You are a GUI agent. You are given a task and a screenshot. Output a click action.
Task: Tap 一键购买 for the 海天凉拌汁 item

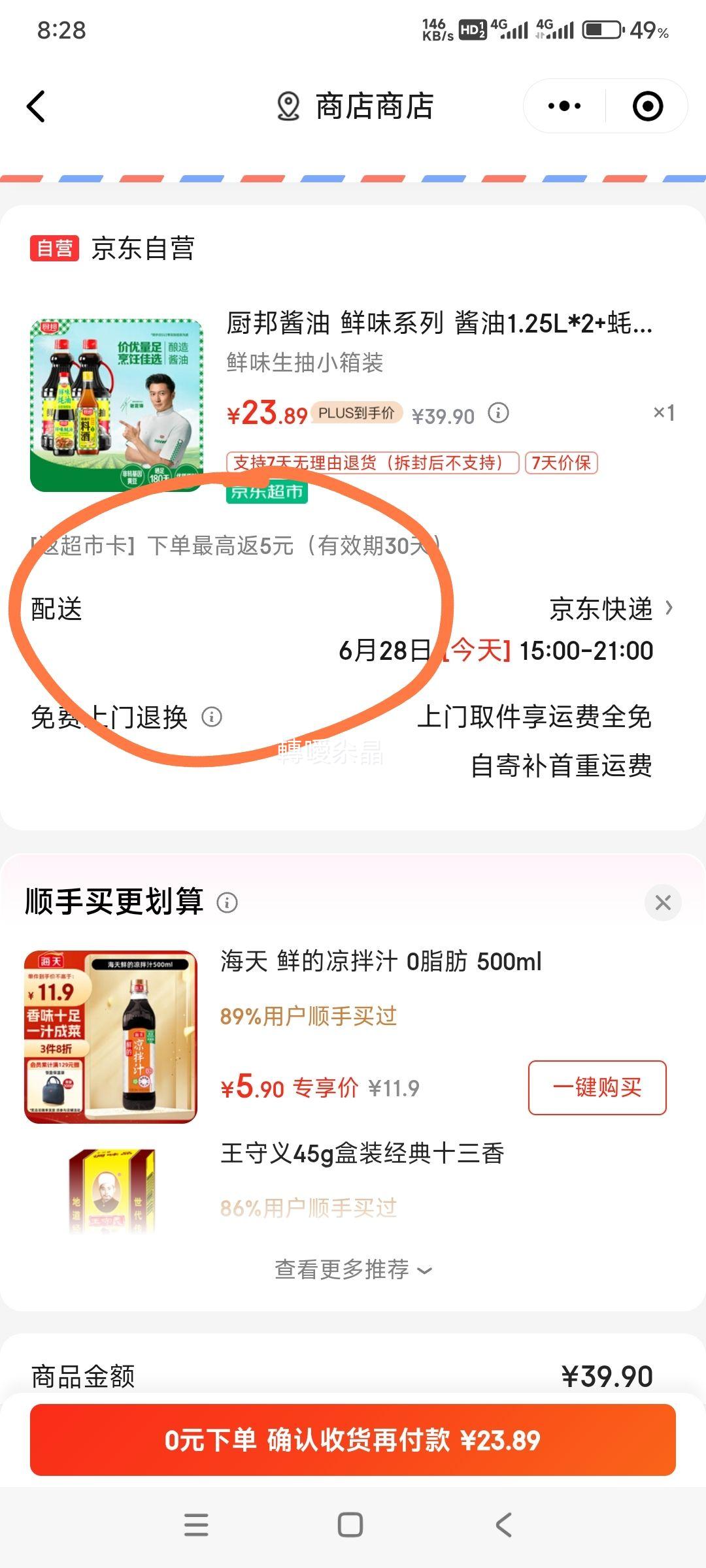596,1086
